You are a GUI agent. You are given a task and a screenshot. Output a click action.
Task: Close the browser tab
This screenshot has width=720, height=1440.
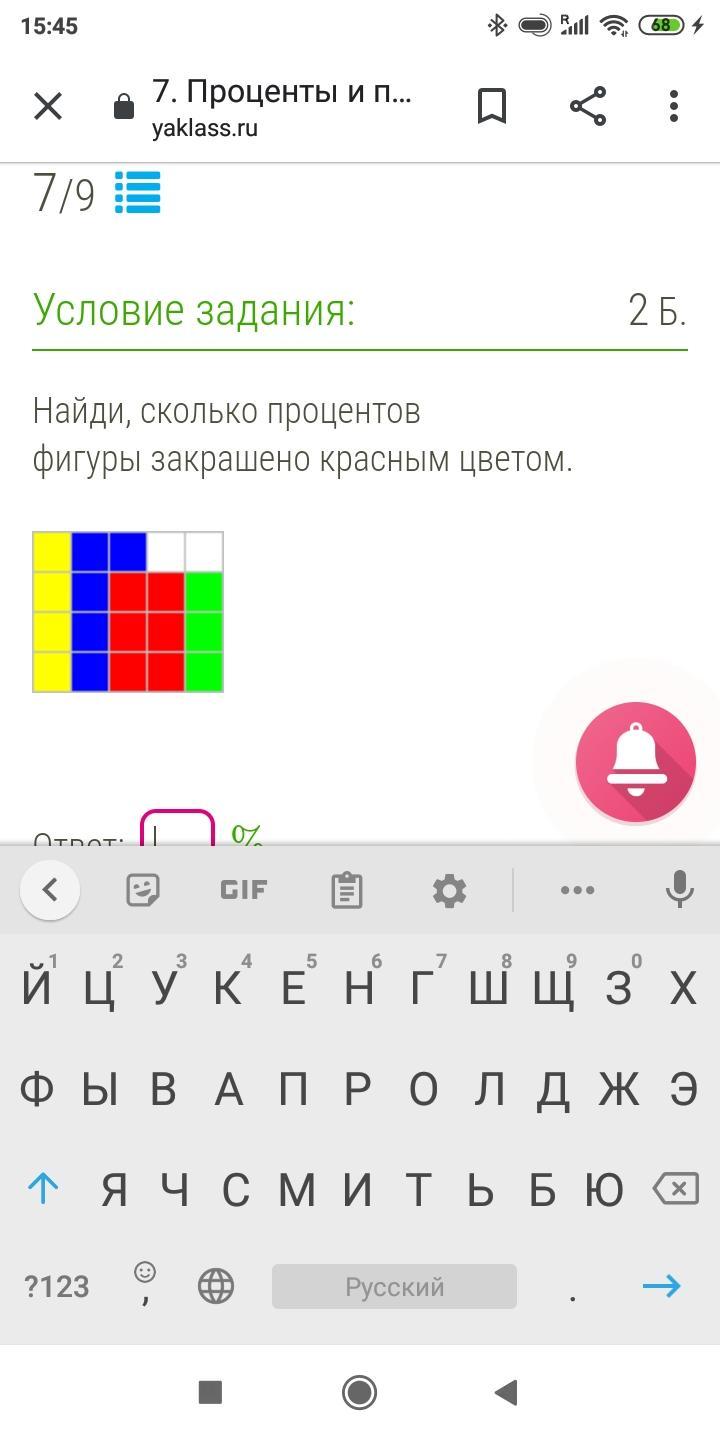click(48, 106)
